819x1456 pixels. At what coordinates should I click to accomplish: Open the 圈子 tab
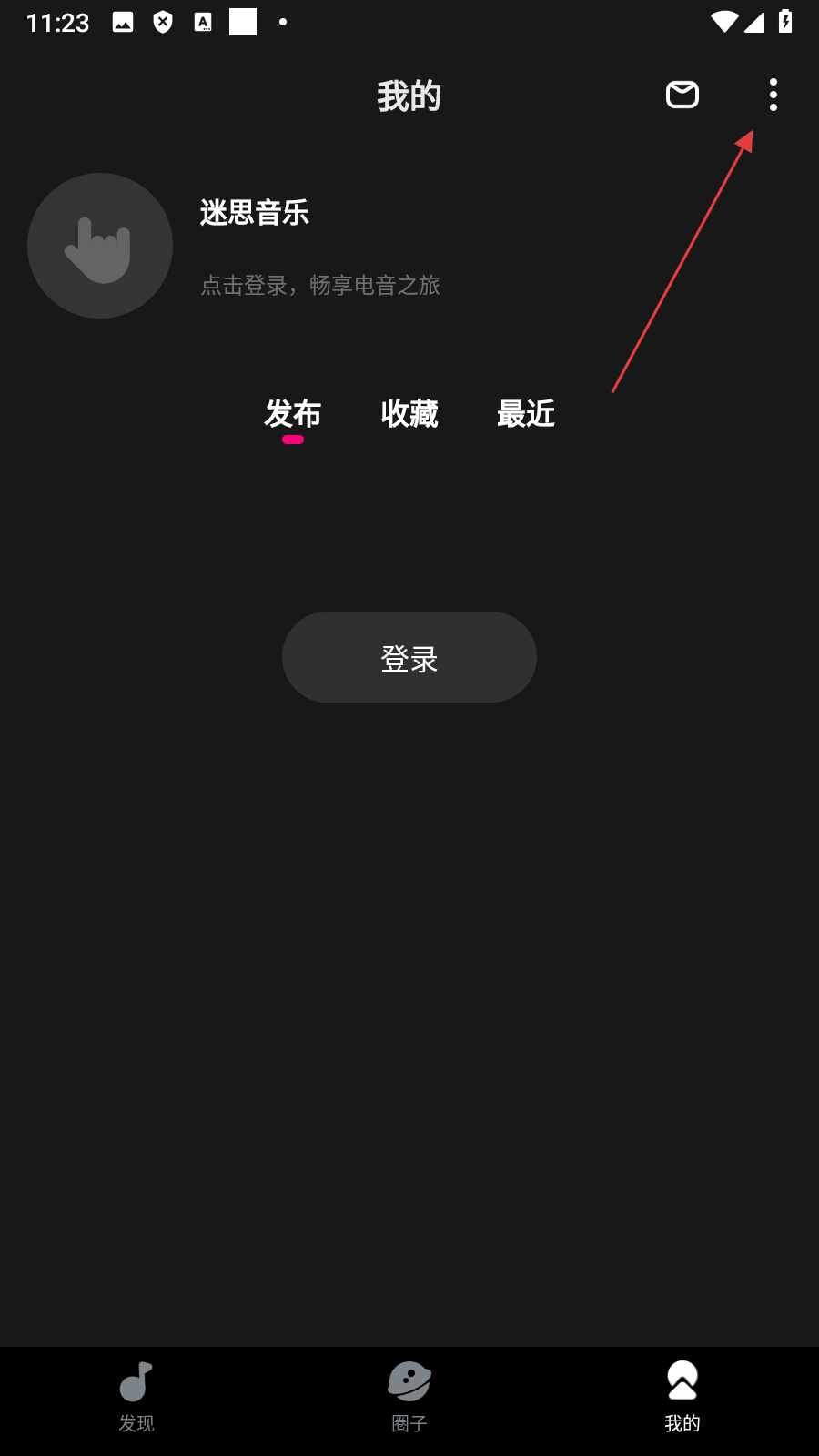pyautogui.click(x=409, y=1397)
